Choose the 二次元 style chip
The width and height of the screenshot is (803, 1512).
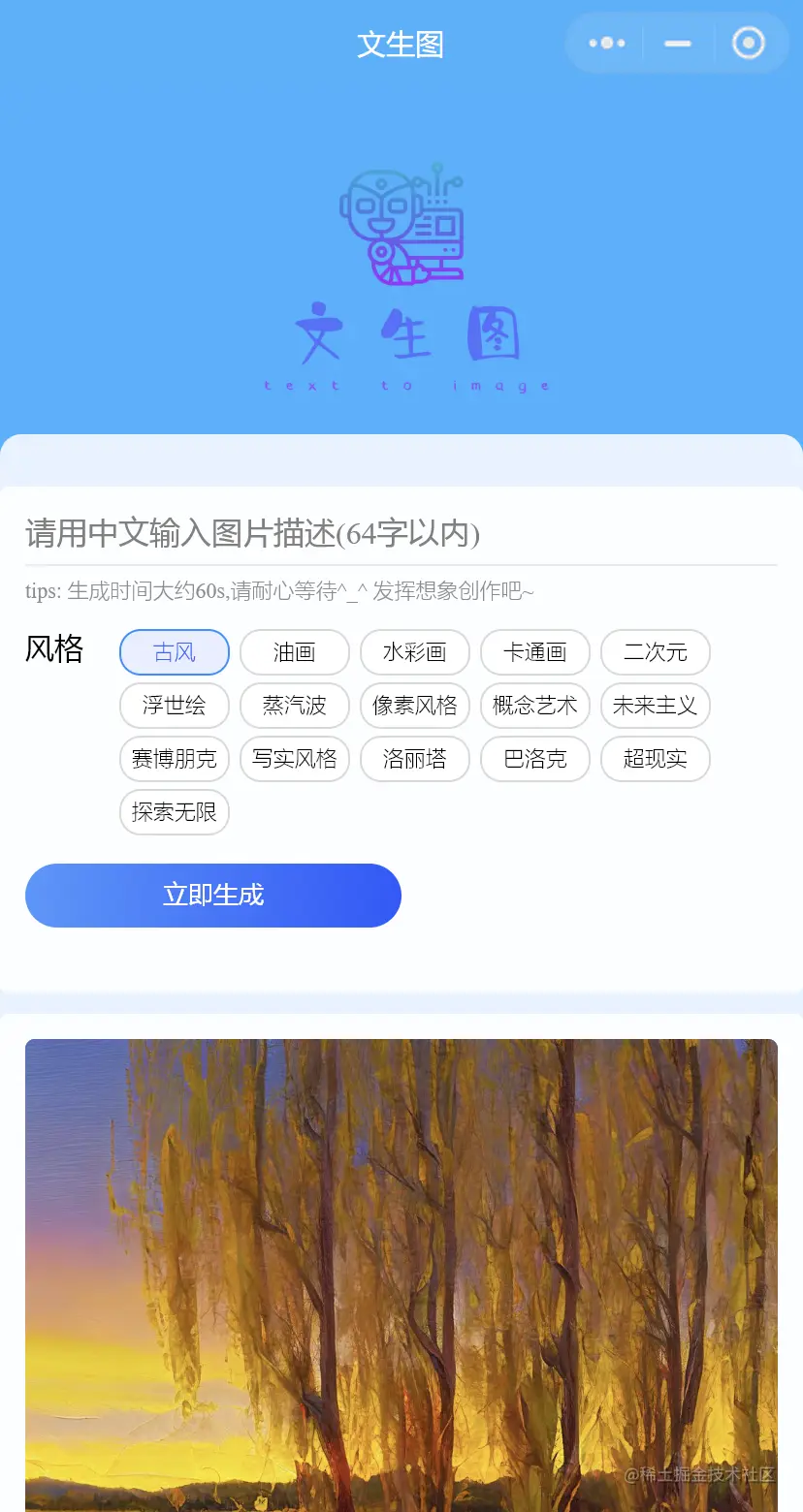[656, 652]
